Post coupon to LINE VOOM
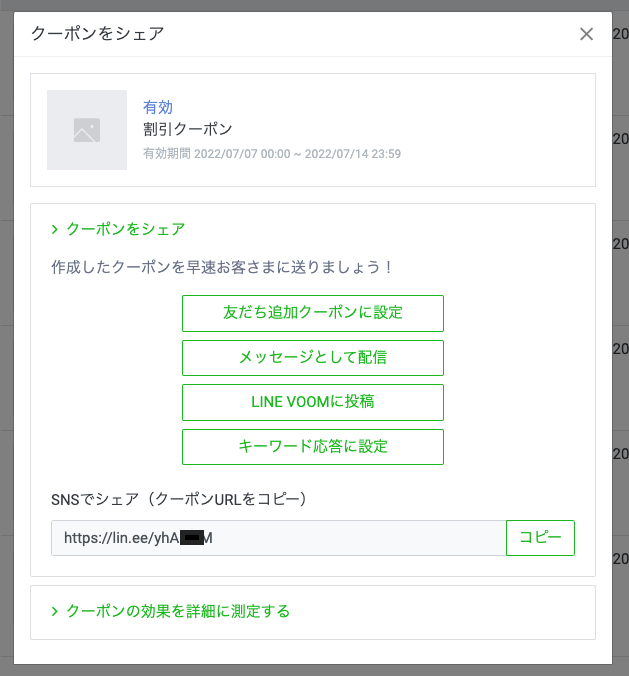629x676 pixels. (x=313, y=402)
